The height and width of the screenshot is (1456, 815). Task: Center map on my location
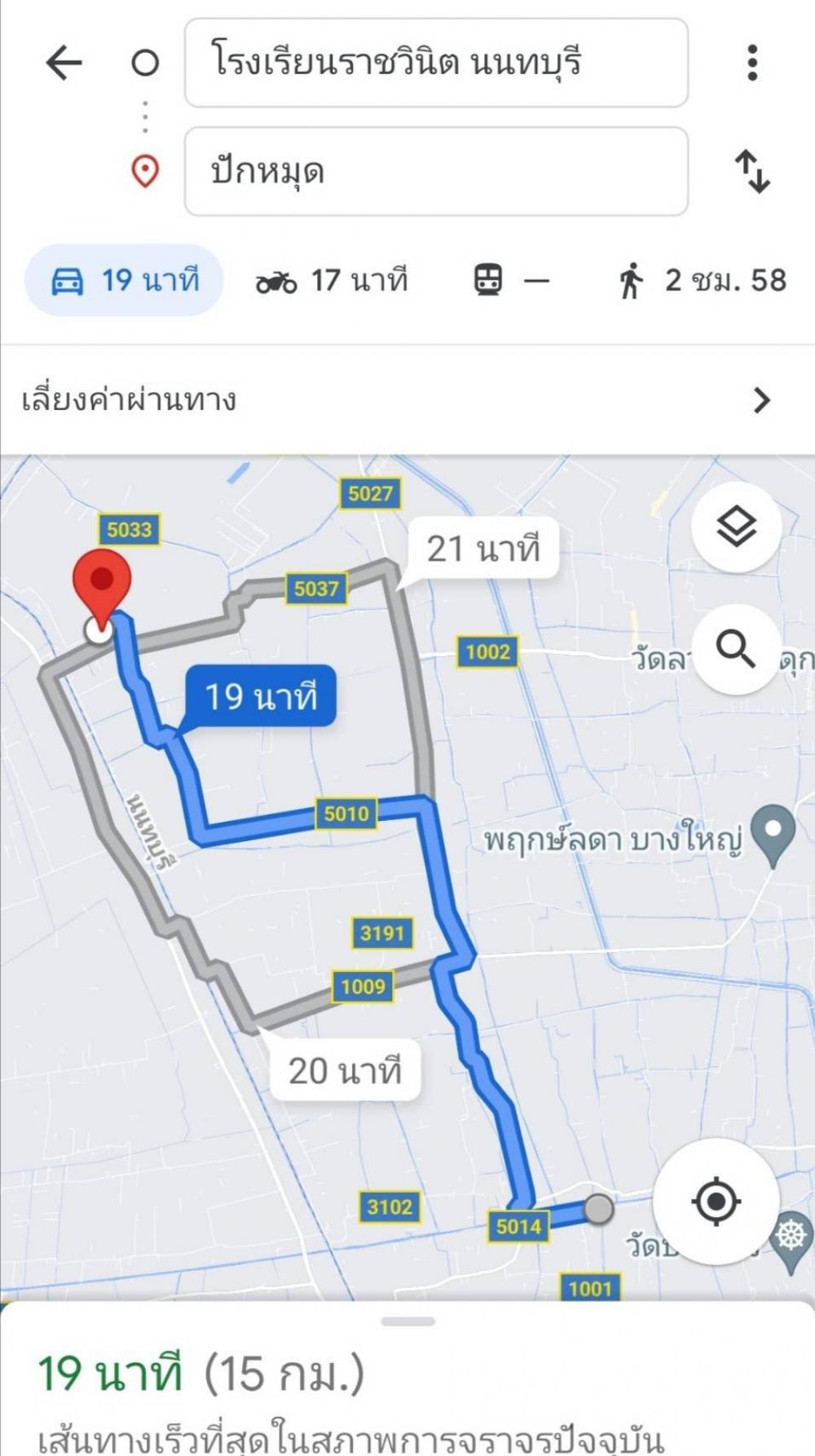coord(716,1201)
